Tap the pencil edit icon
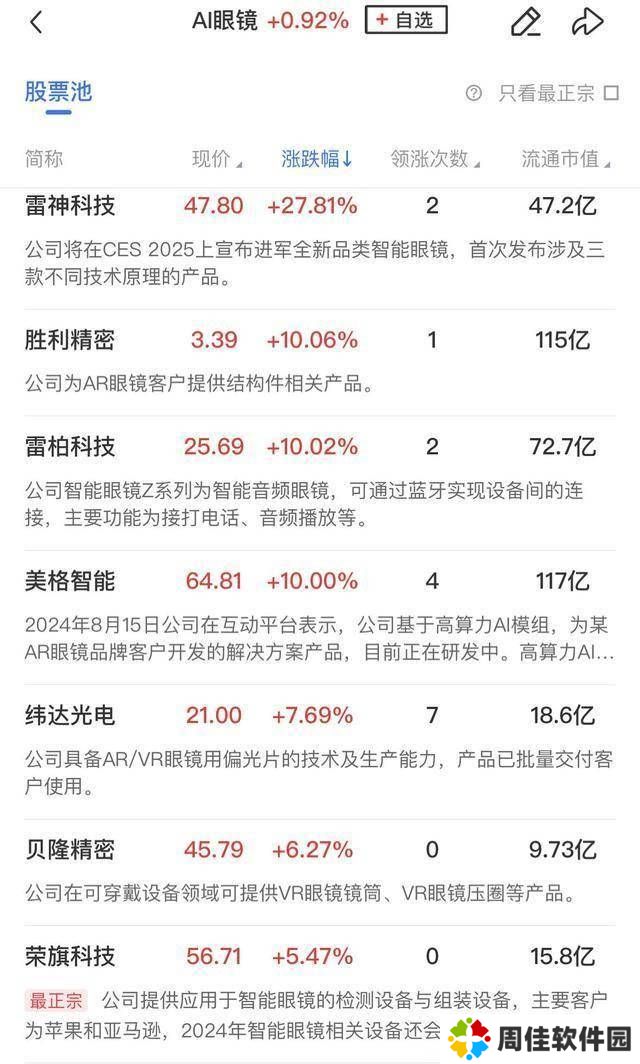The width and height of the screenshot is (640, 1064). point(525,22)
